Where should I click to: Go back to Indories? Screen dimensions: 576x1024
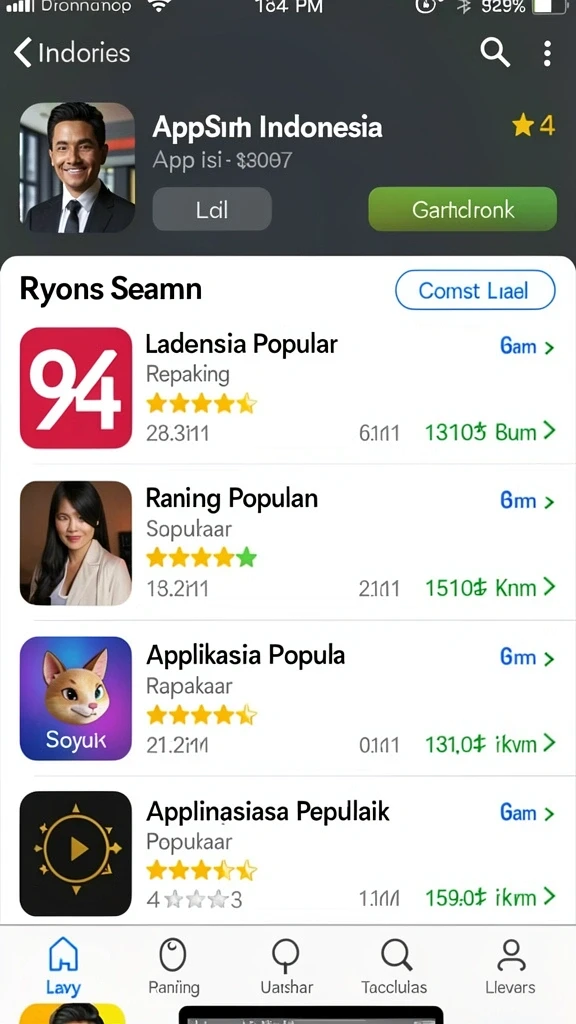pyautogui.click(x=72, y=53)
